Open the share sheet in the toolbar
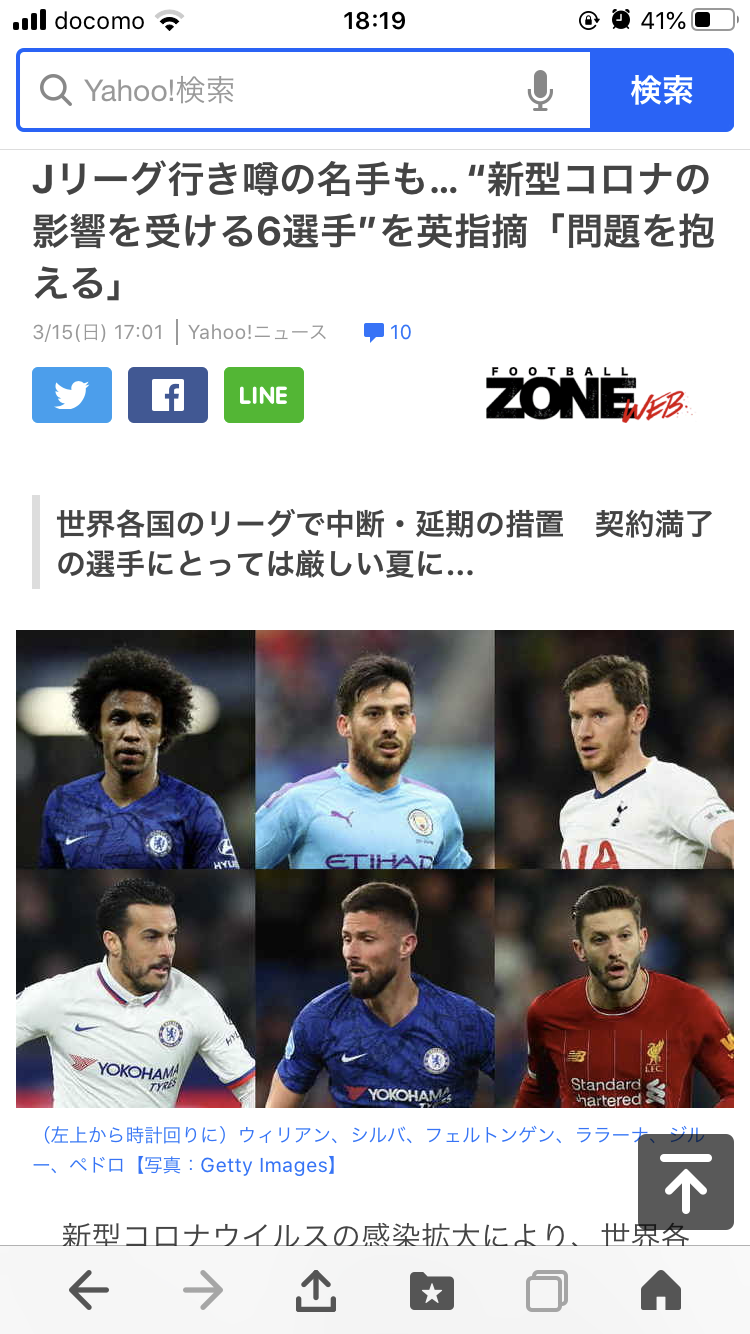The height and width of the screenshot is (1334, 750). coord(316,1290)
